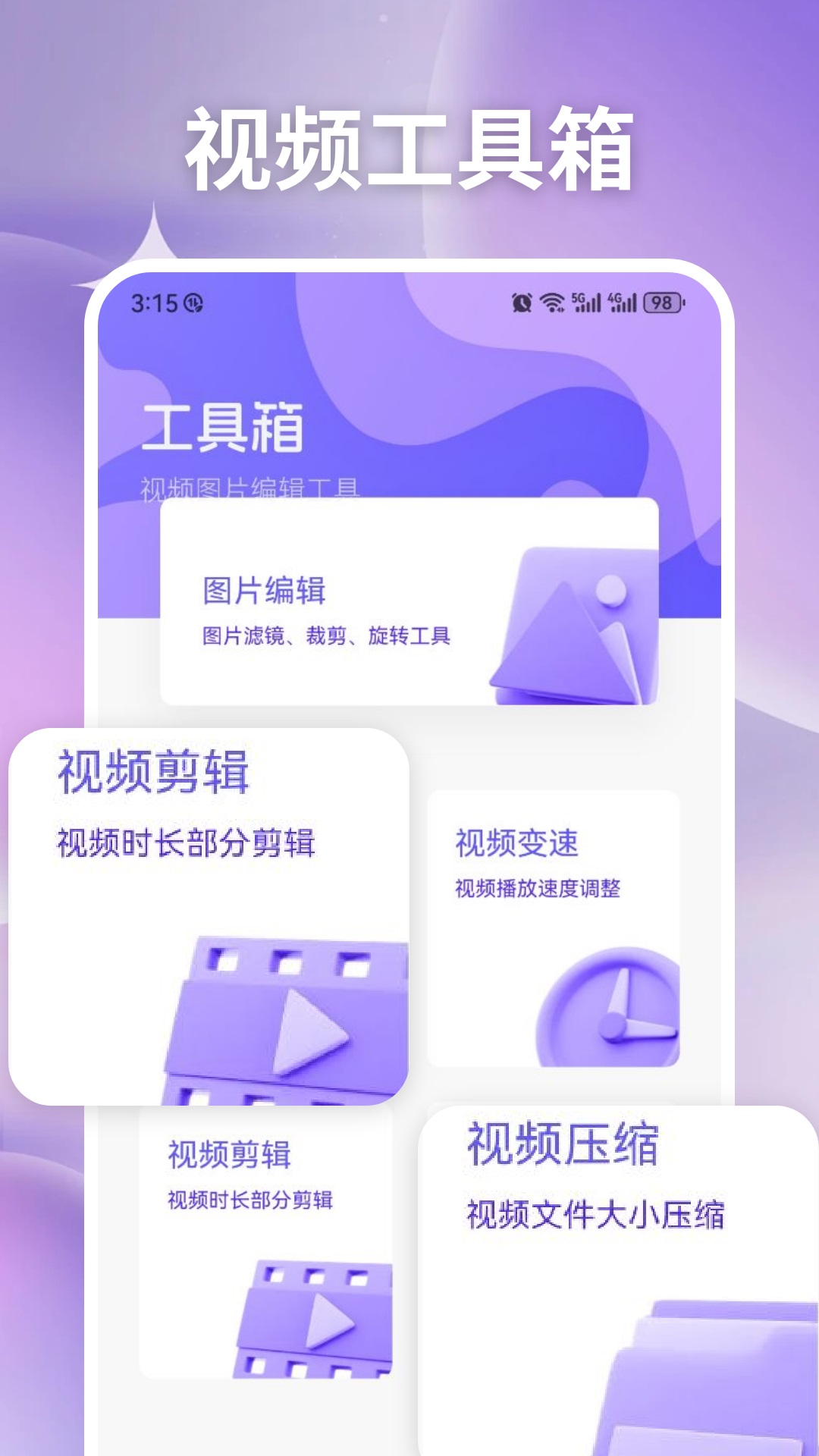Viewport: 819px width, 1456px height.
Task: Tap the clock time 3:15 in status bar
Action: 154,303
